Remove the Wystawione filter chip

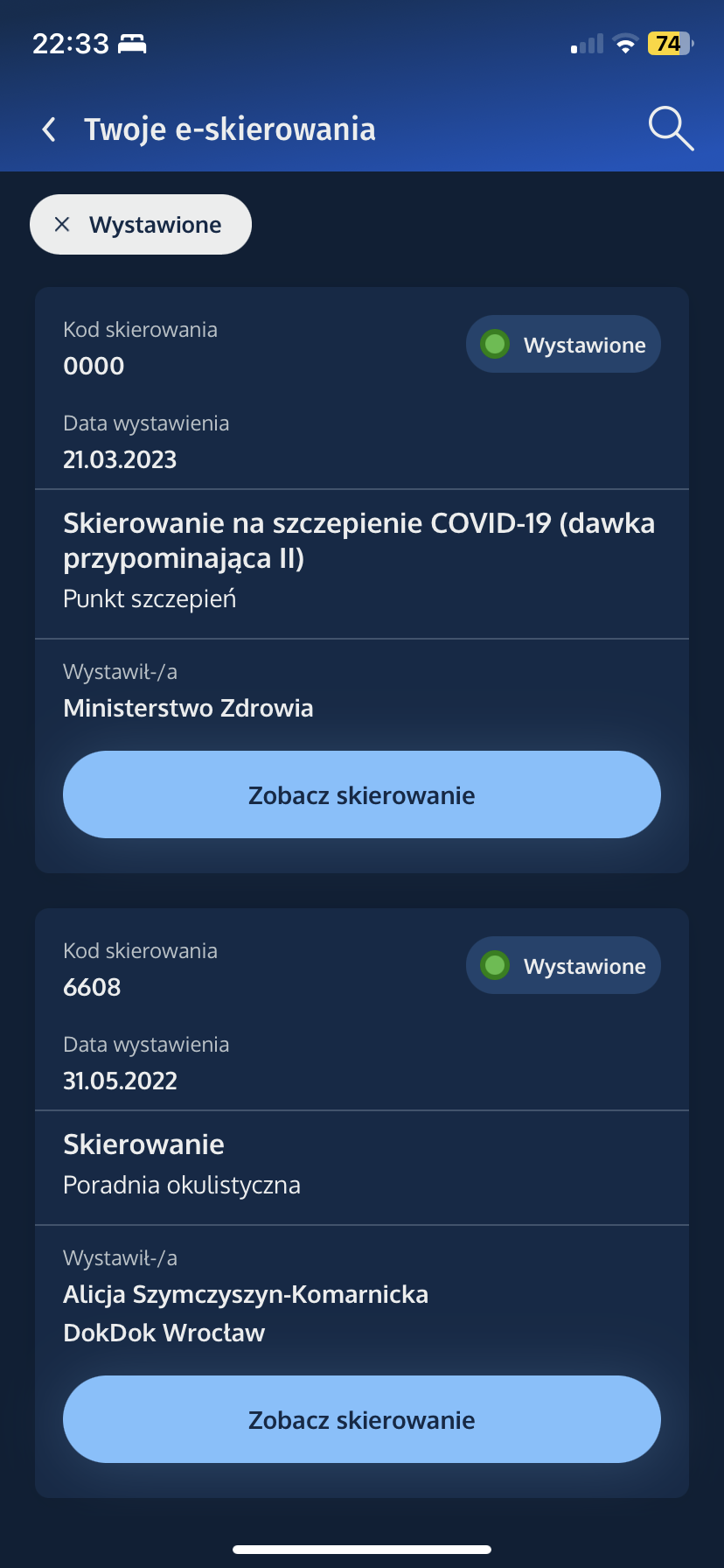point(62,225)
